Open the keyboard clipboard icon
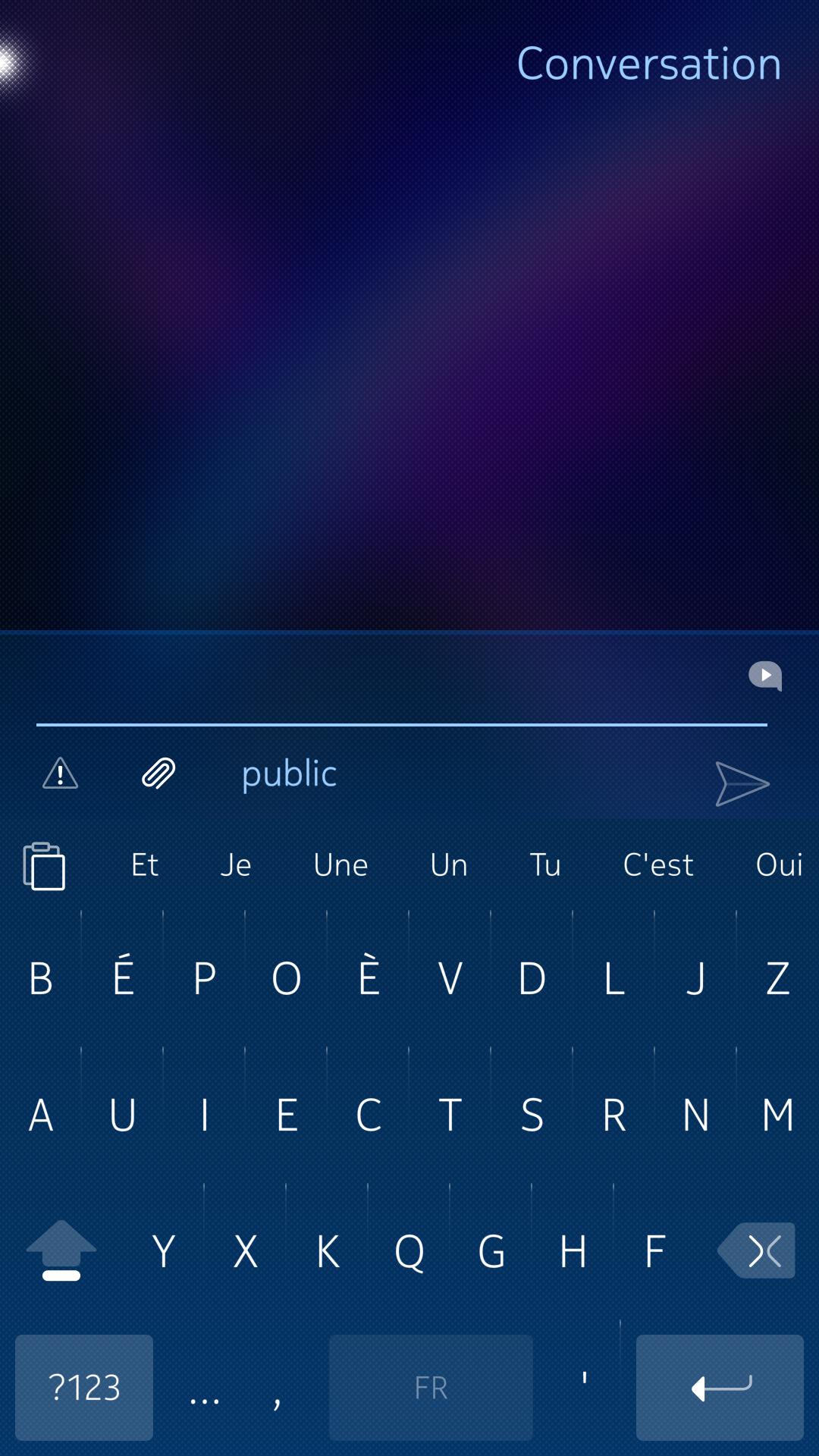The width and height of the screenshot is (819, 1456). coord(44,865)
